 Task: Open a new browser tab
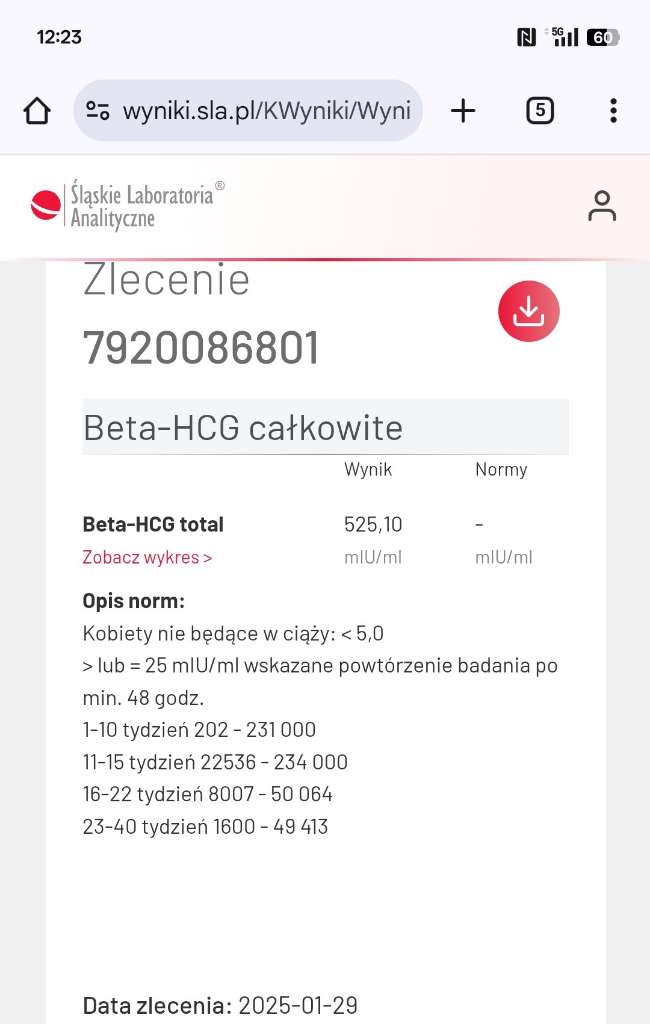463,111
